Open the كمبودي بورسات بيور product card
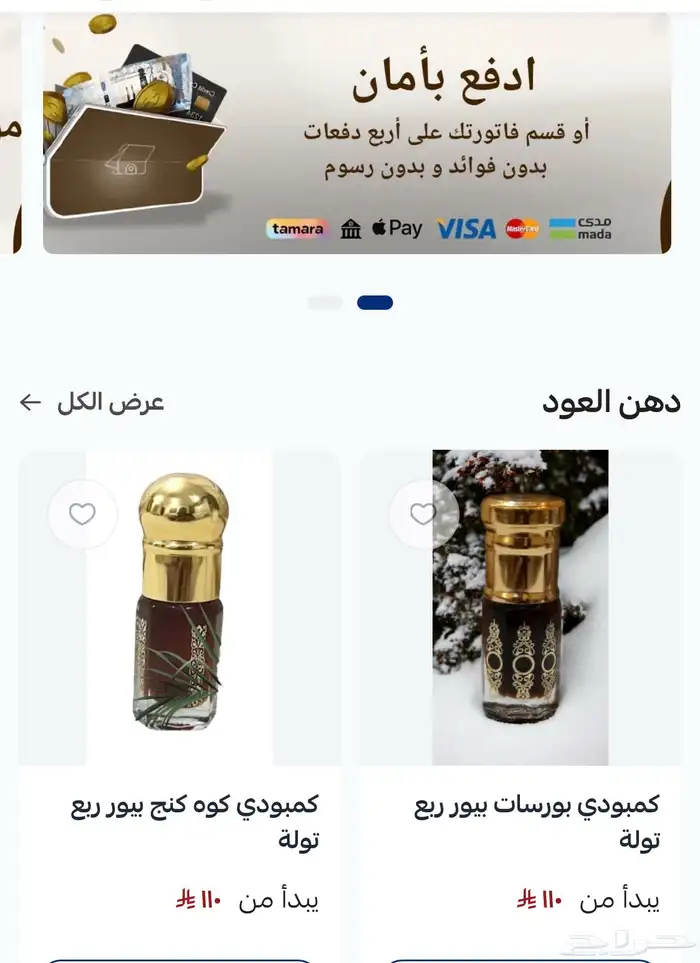This screenshot has height=963, width=700. [520, 700]
